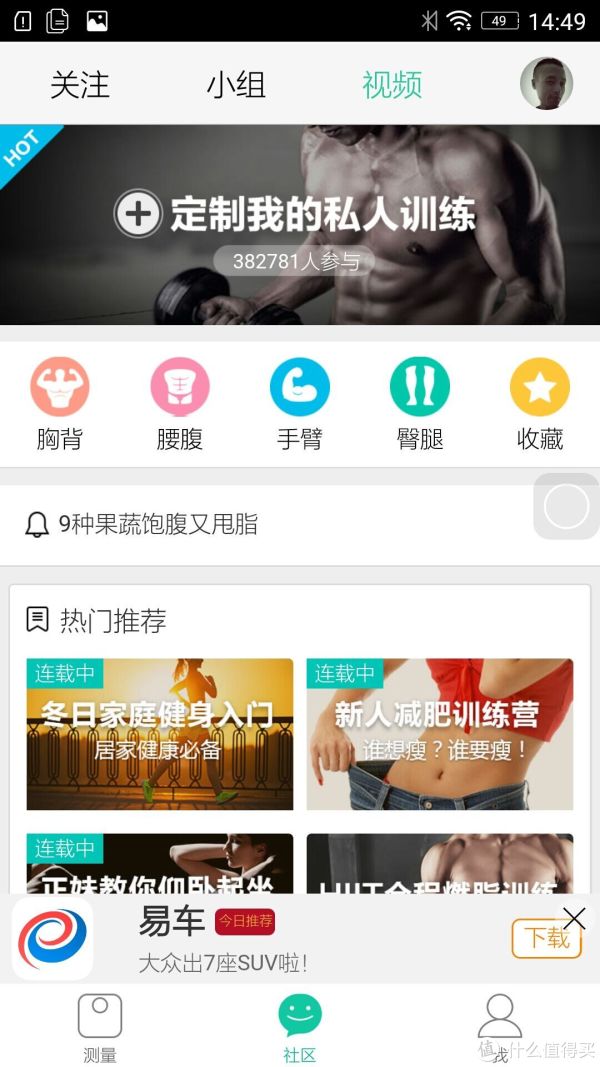Switch to the 小组 tab
600x1067 pixels.
pyautogui.click(x=236, y=85)
